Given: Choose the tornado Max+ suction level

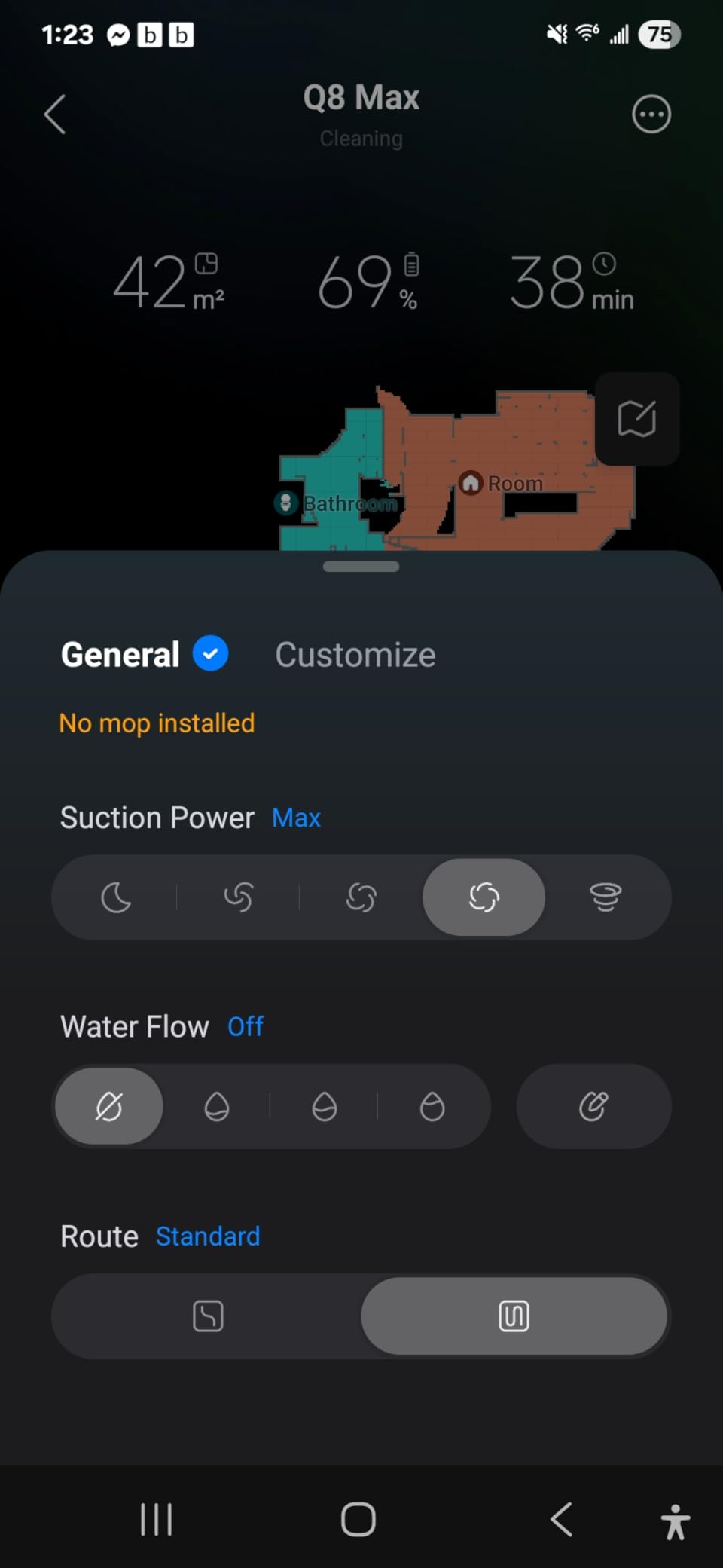Looking at the screenshot, I should [606, 897].
